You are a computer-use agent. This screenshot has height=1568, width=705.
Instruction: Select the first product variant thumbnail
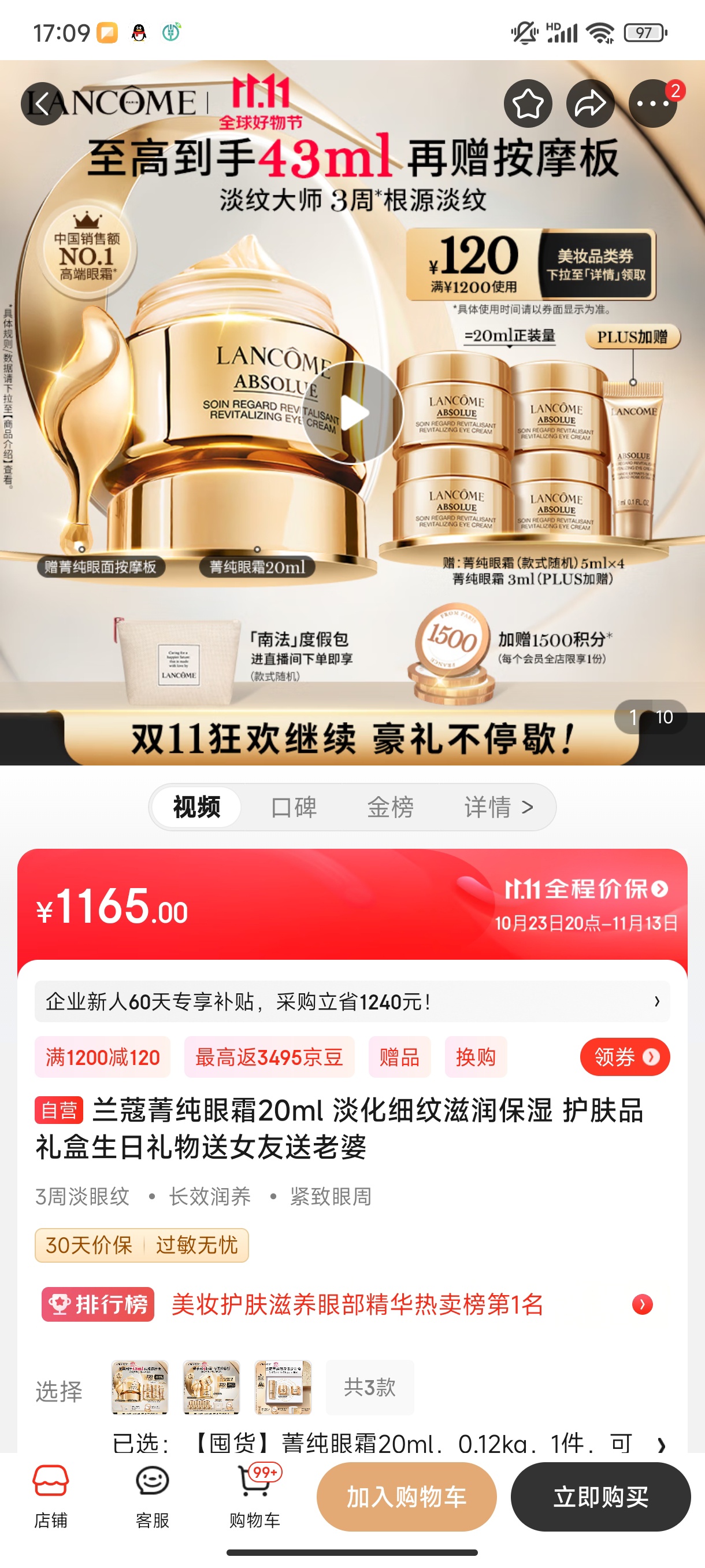(140, 1387)
